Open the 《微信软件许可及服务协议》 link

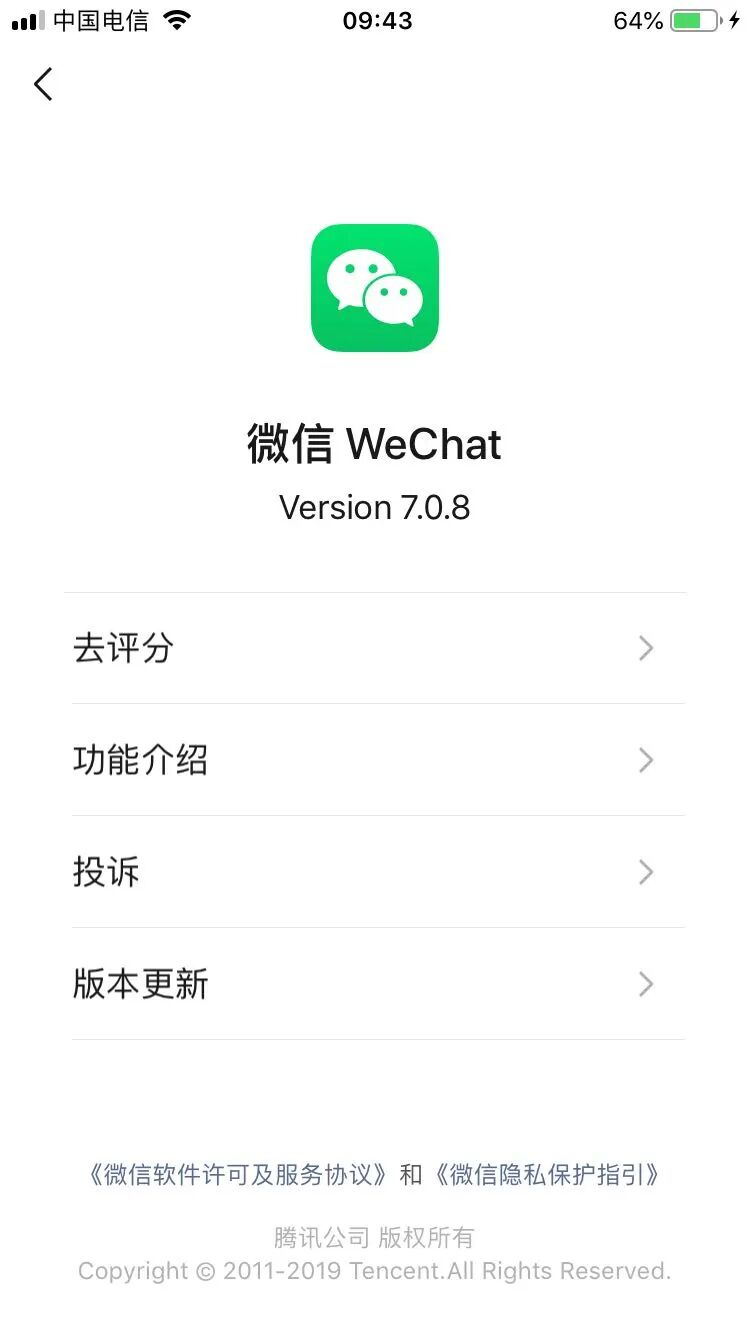click(238, 1174)
